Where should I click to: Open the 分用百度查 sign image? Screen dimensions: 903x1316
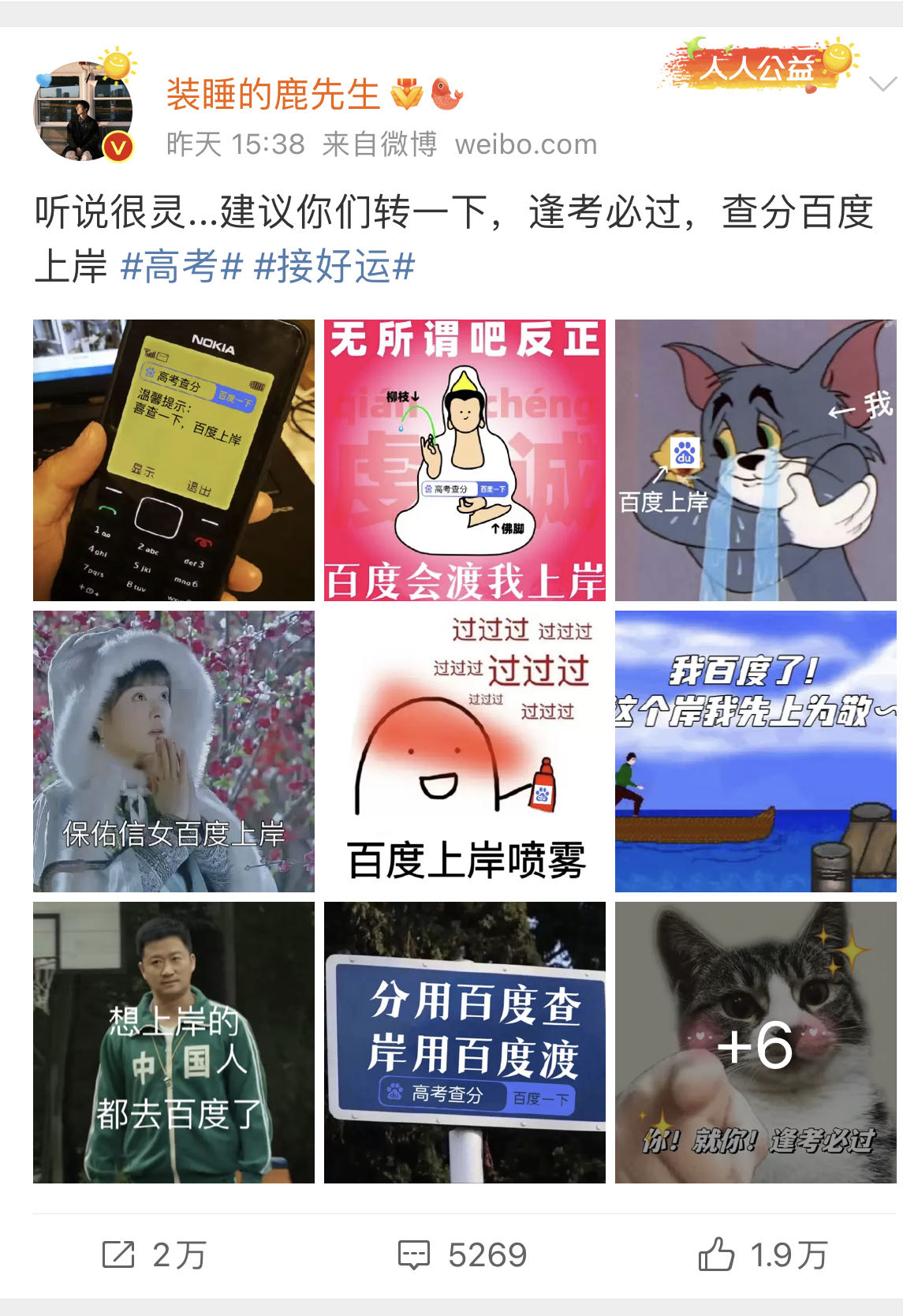(x=465, y=1042)
